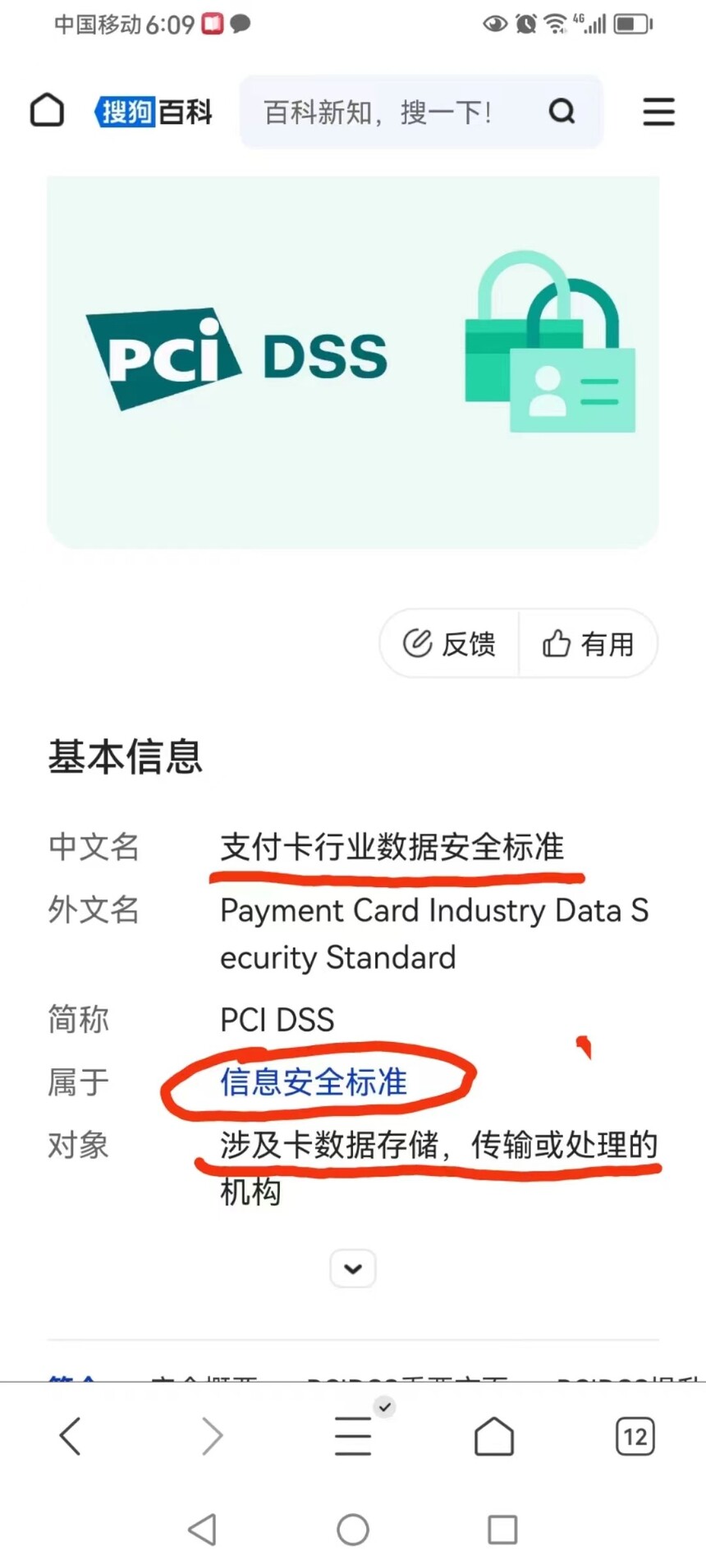Open the 搜狗百科 logo
The height and width of the screenshot is (1568, 706).
pyautogui.click(x=154, y=112)
